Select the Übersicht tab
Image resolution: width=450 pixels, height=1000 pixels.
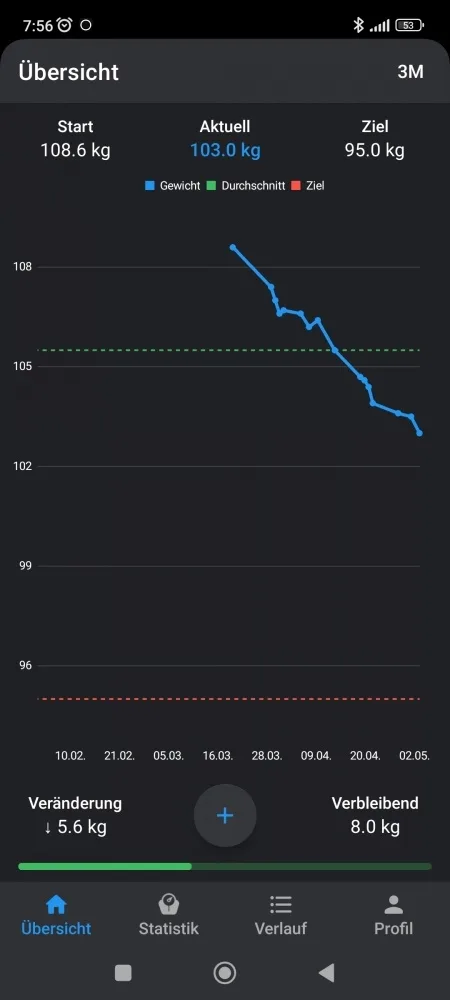tap(56, 915)
